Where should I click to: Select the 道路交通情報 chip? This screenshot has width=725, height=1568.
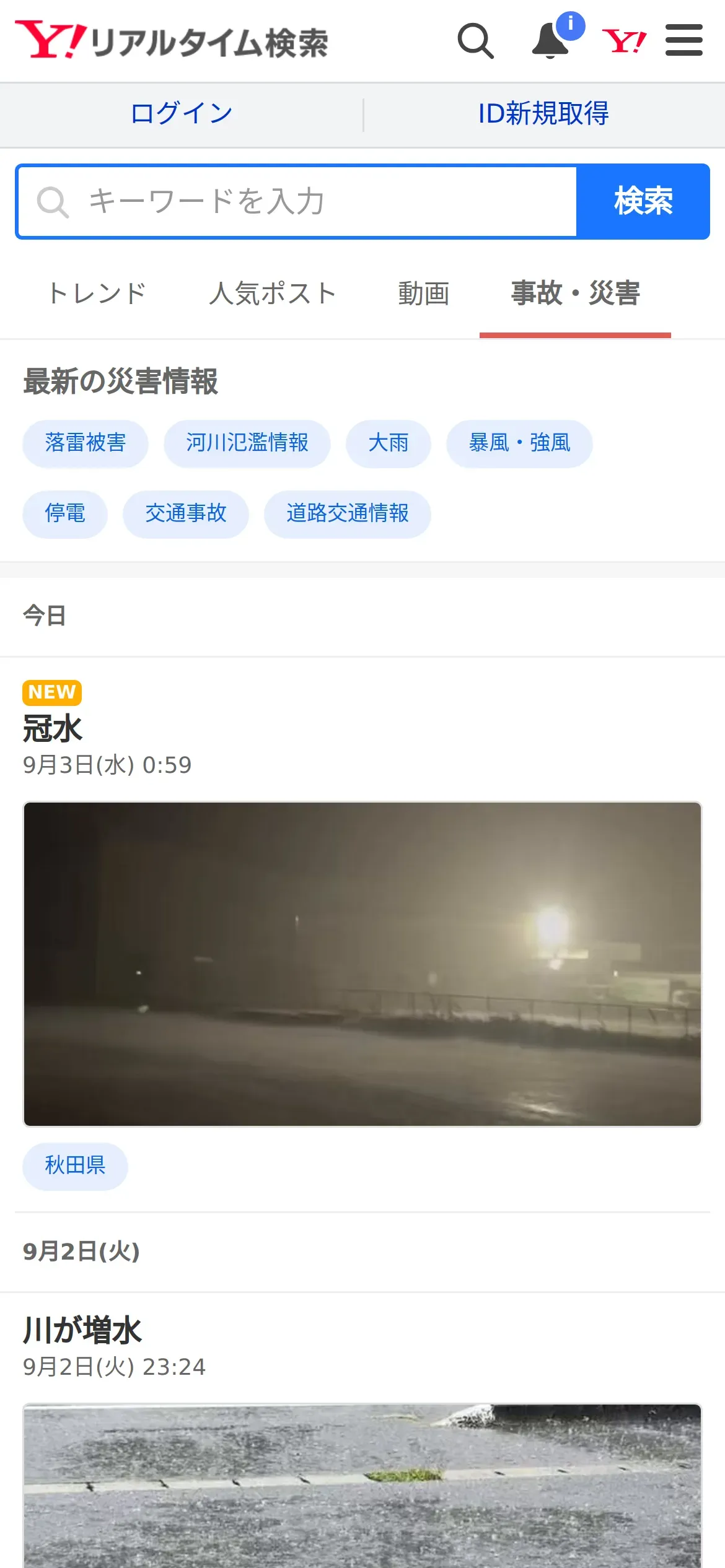(348, 514)
